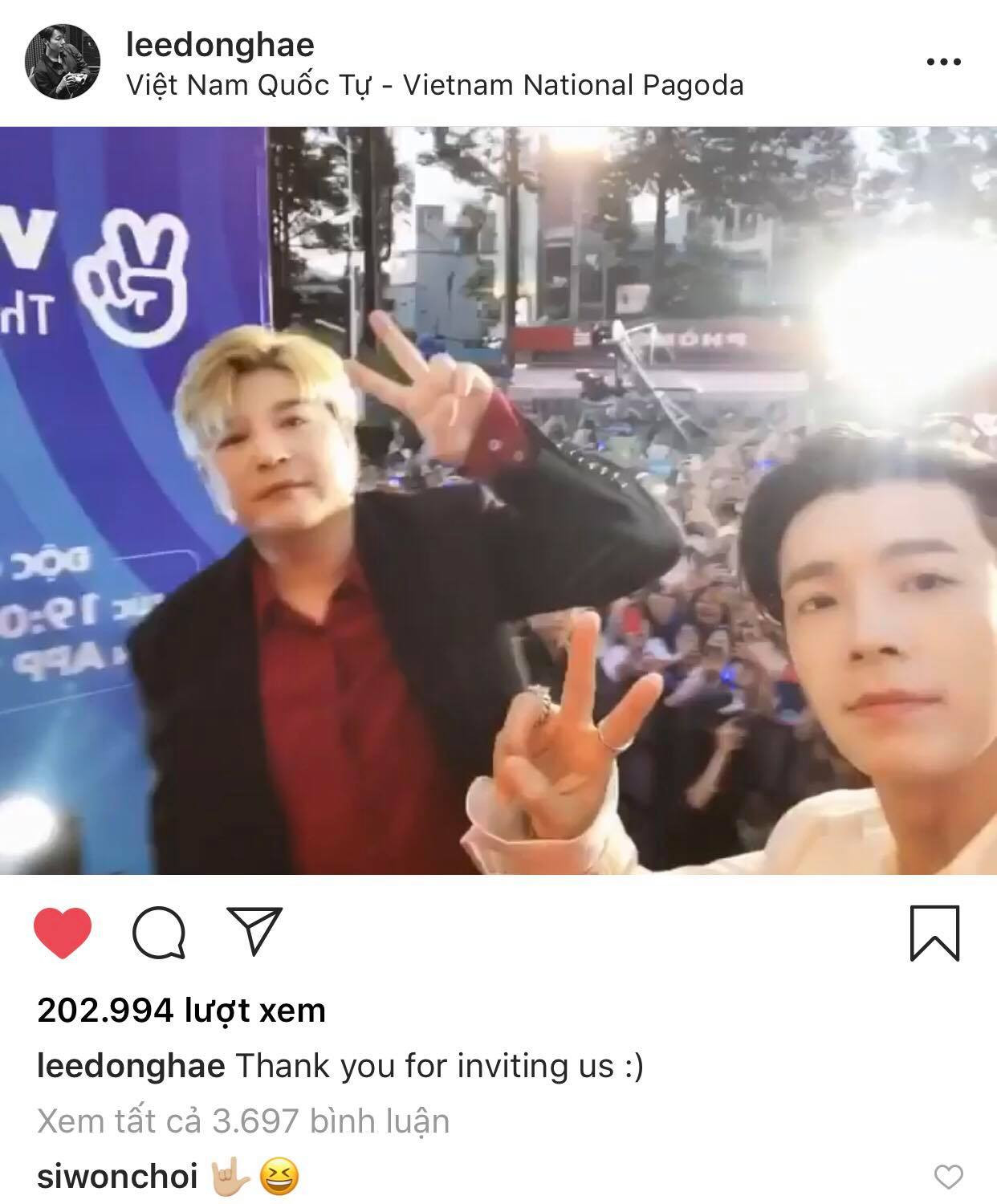
Task: Share the post via the paper plane
Action: (x=254, y=932)
